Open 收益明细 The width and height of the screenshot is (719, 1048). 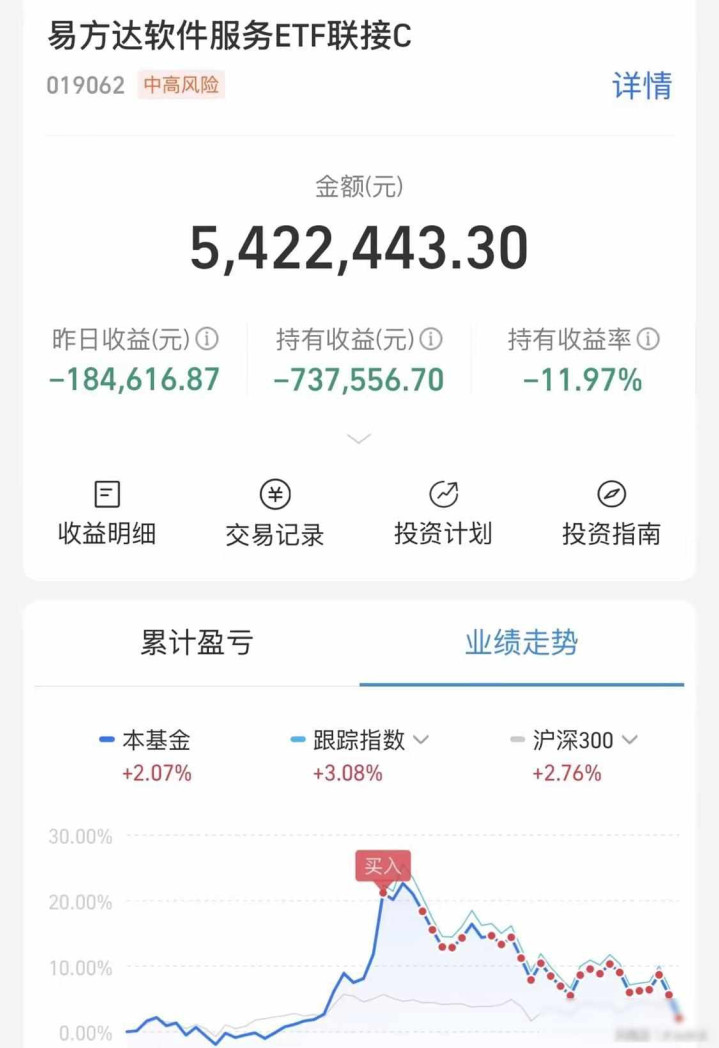pos(107,513)
